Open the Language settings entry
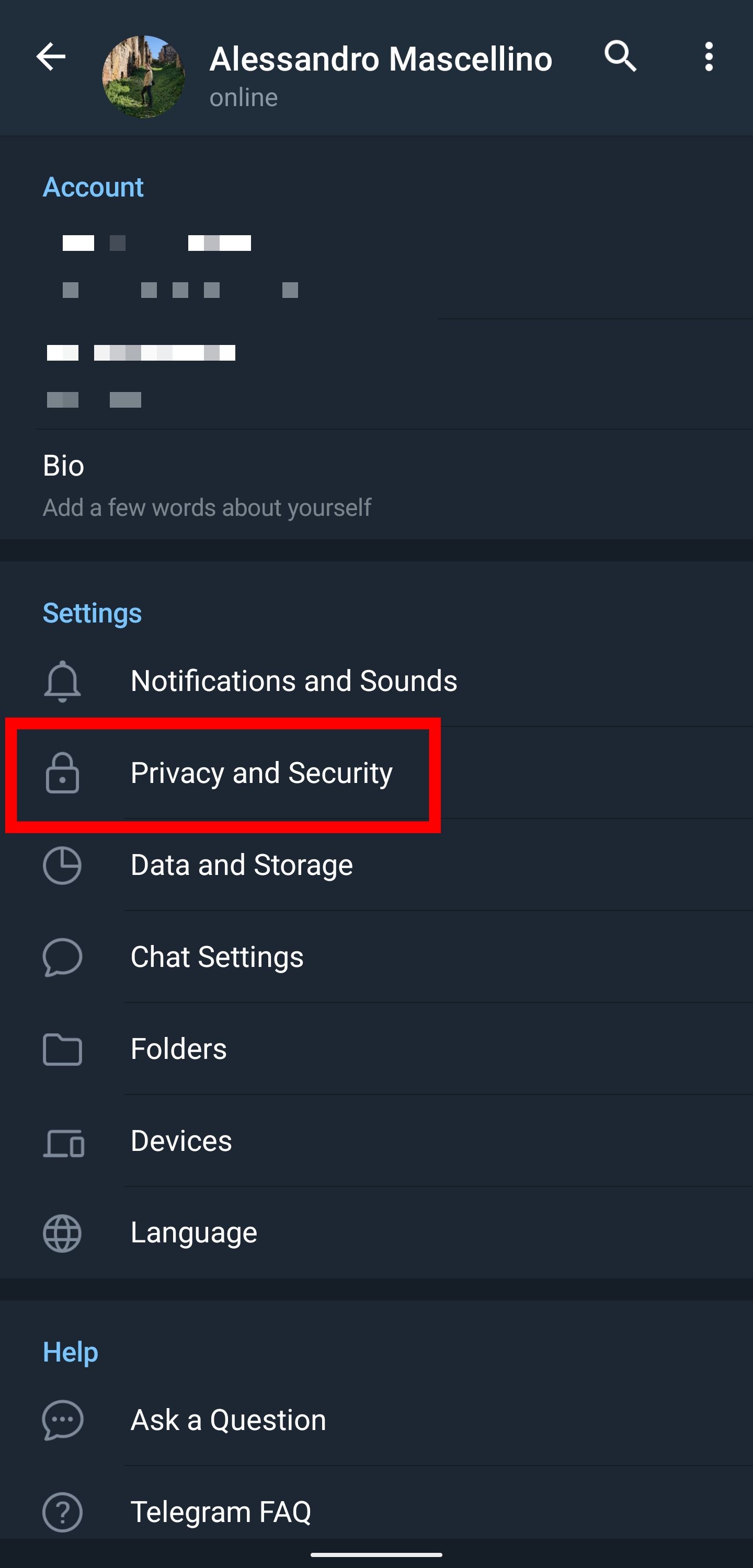Image resolution: width=753 pixels, height=1568 pixels. coord(193,1233)
